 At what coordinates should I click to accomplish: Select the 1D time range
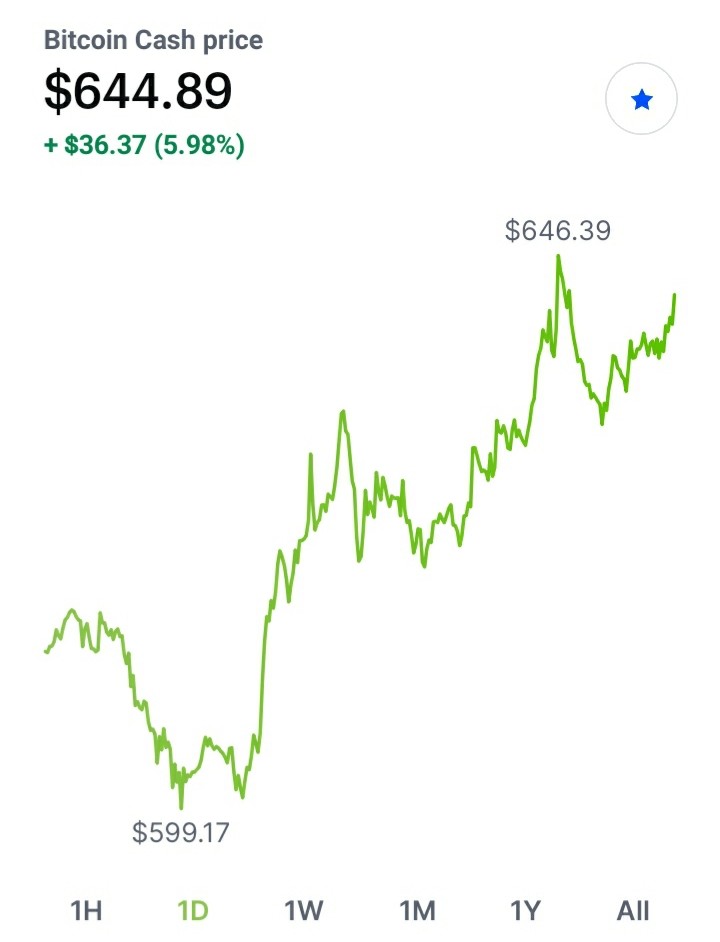(192, 911)
